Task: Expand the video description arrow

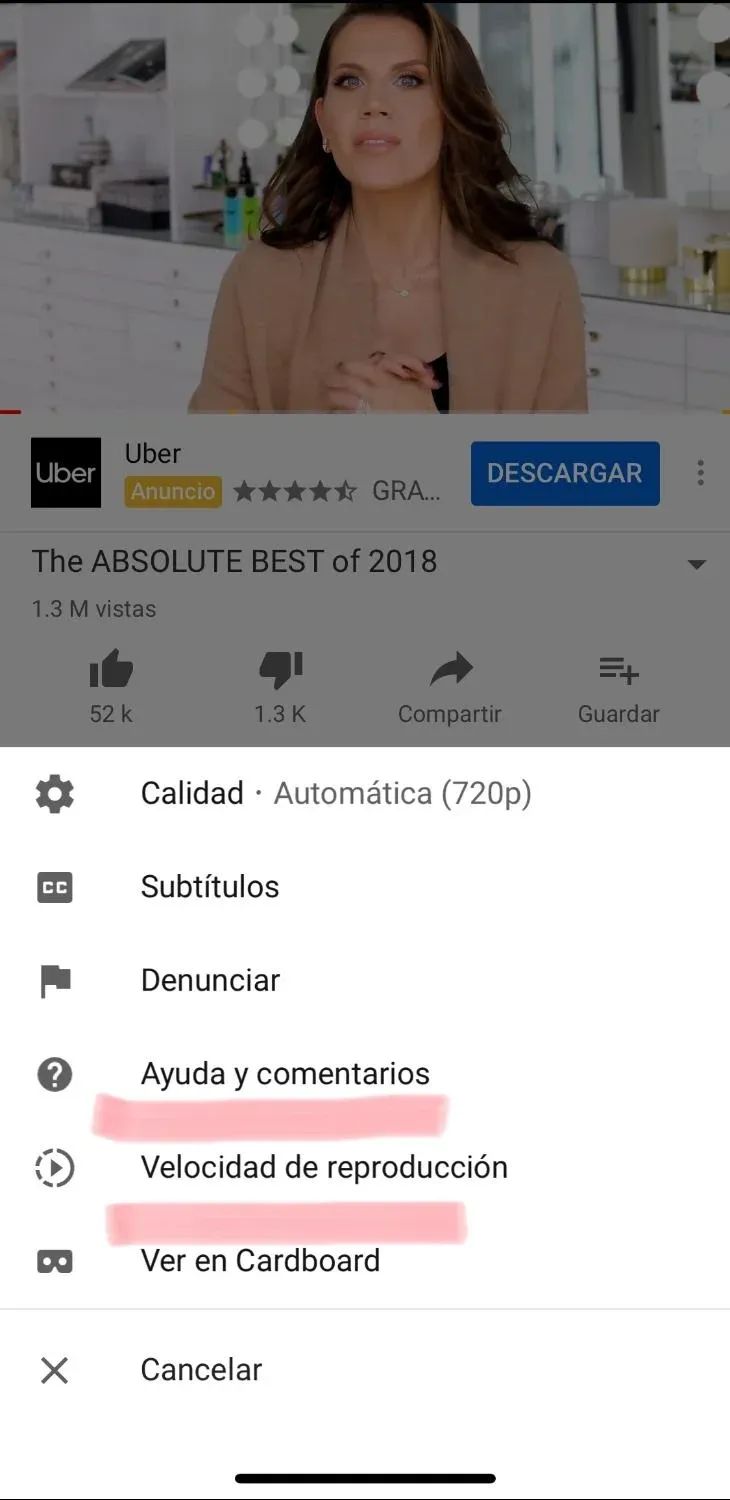Action: click(697, 564)
